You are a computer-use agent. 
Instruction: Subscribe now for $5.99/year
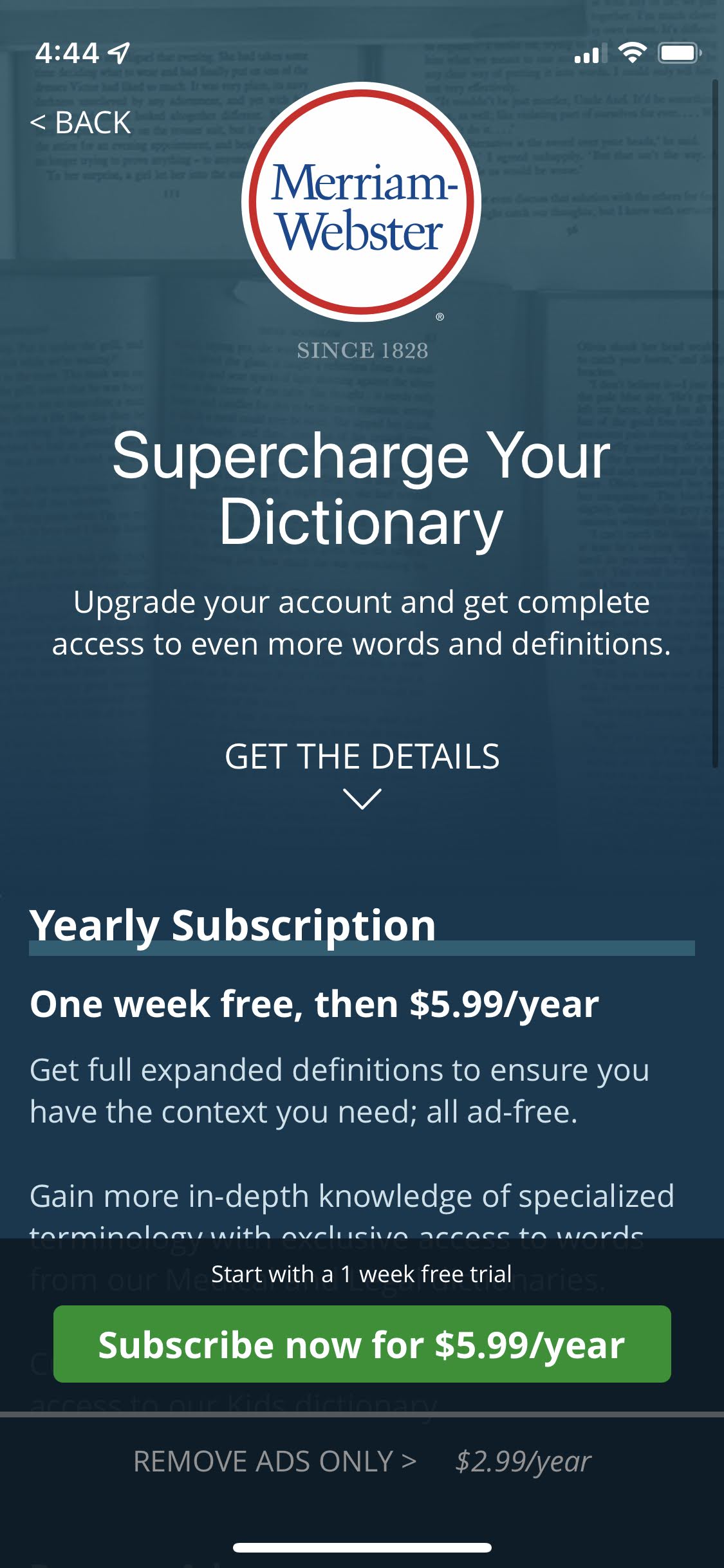[x=362, y=1344]
